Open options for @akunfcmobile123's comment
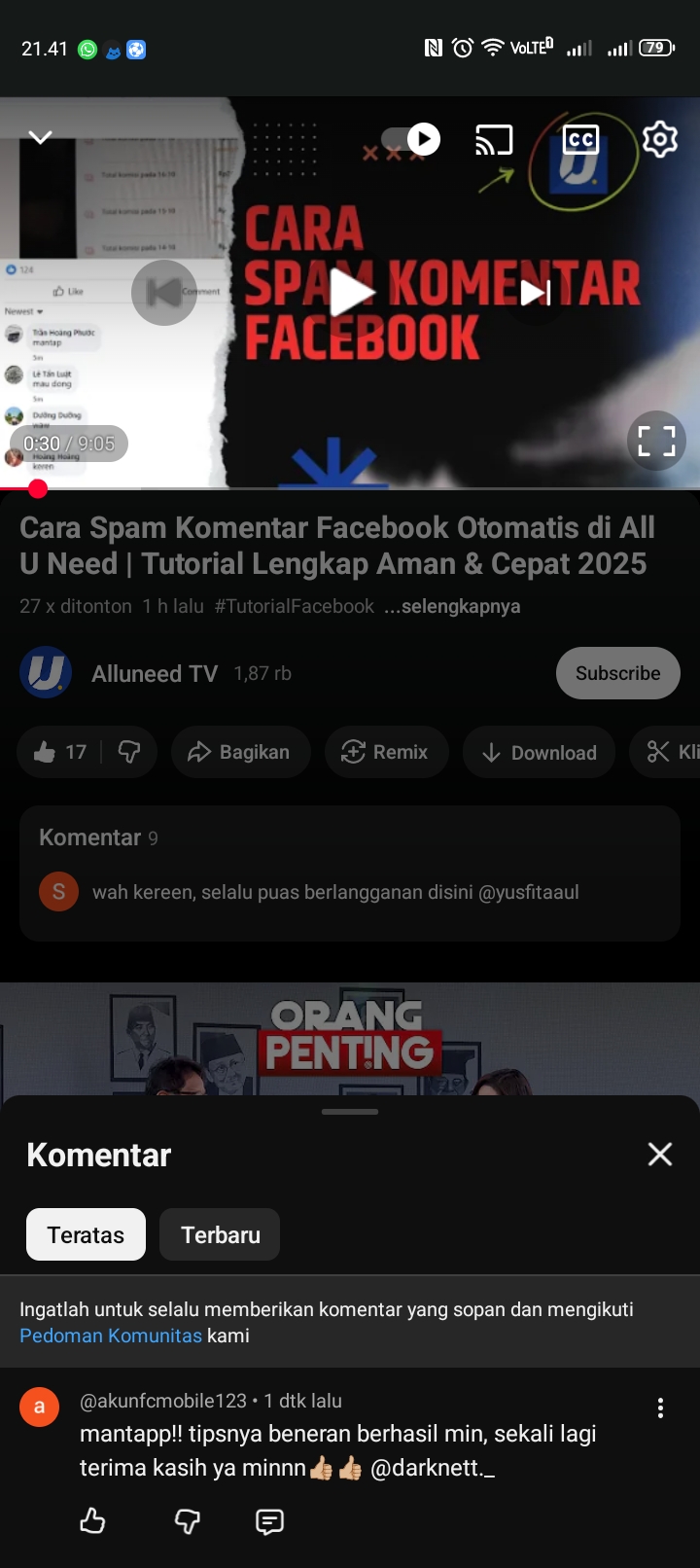 (x=660, y=1408)
